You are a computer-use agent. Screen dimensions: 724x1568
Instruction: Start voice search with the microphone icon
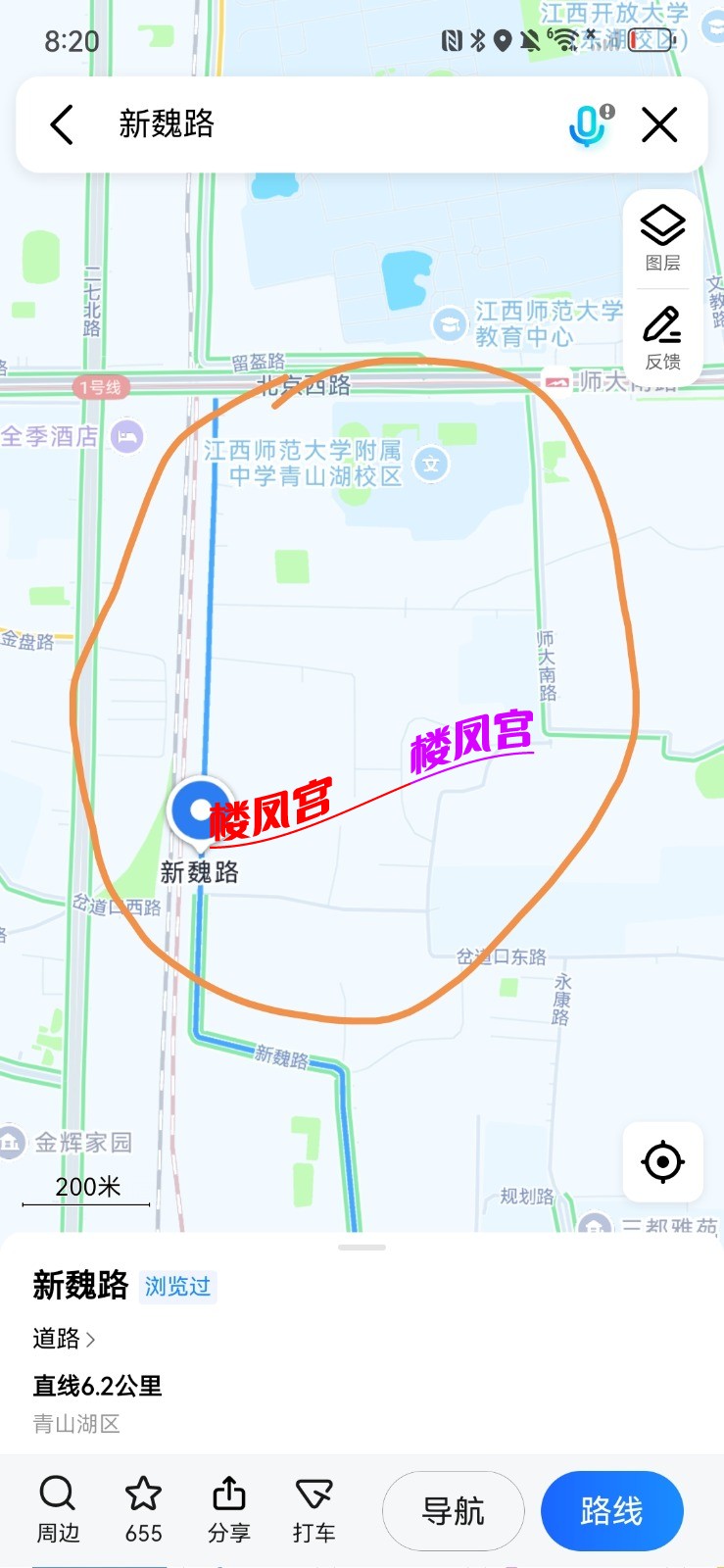tap(589, 125)
